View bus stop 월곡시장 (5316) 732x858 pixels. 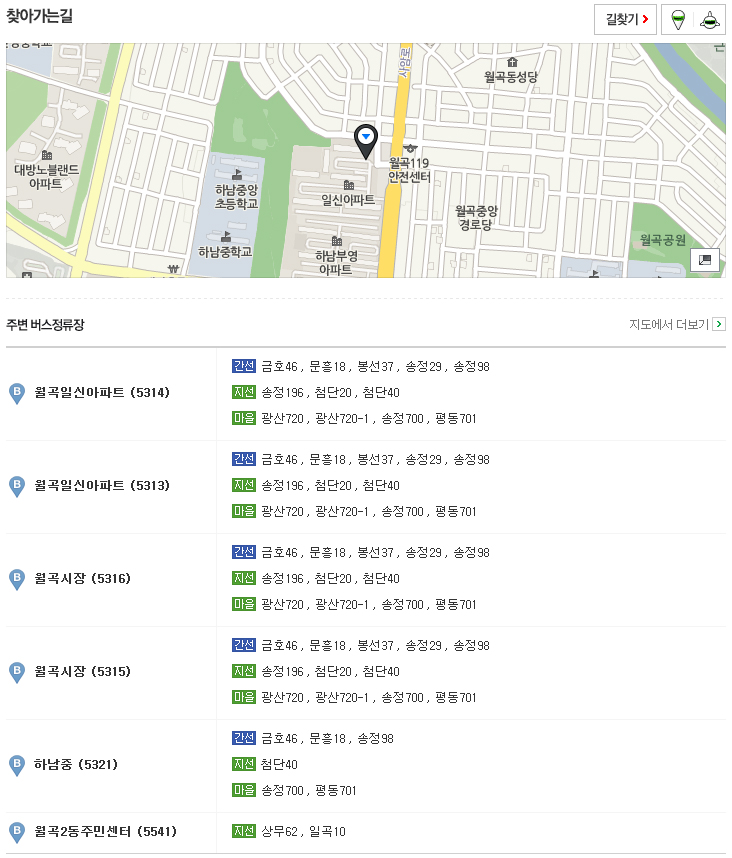click(x=82, y=579)
